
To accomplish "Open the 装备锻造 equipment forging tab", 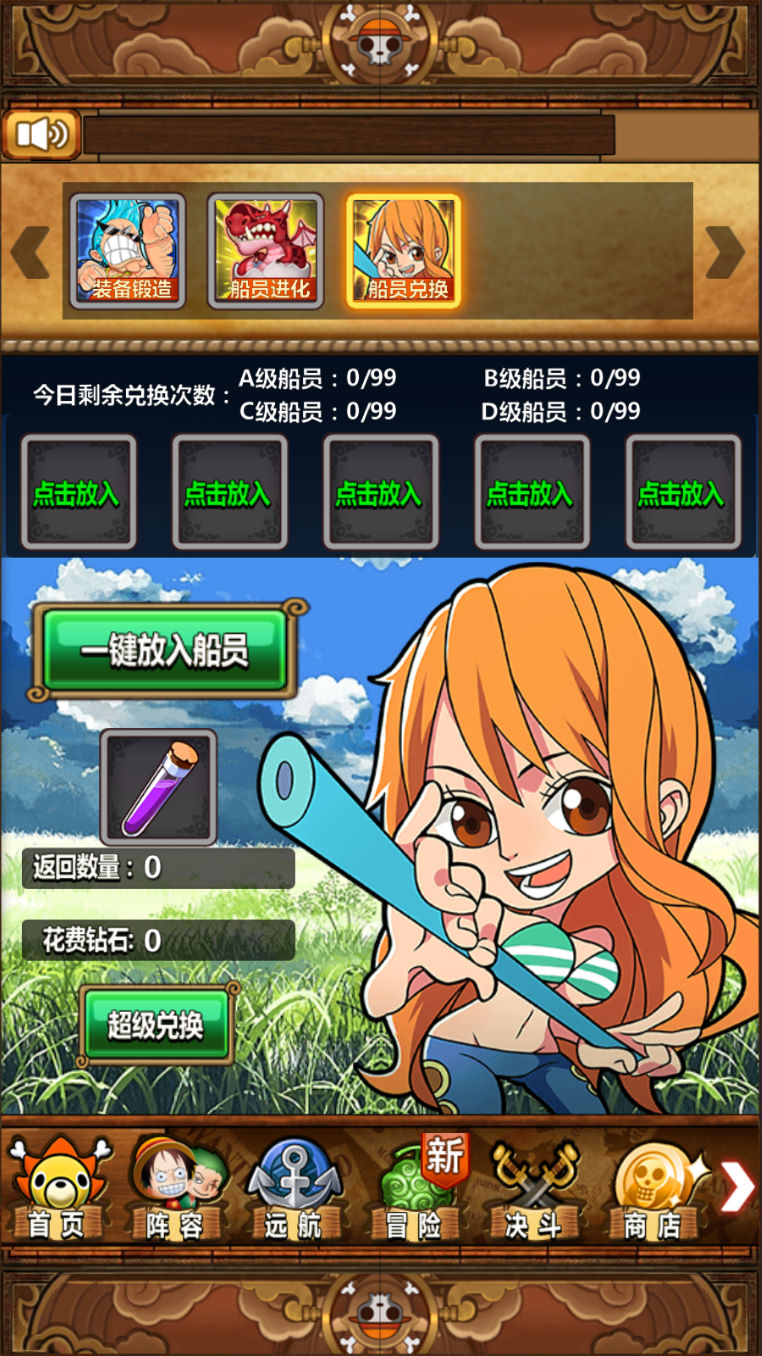I will [127, 251].
